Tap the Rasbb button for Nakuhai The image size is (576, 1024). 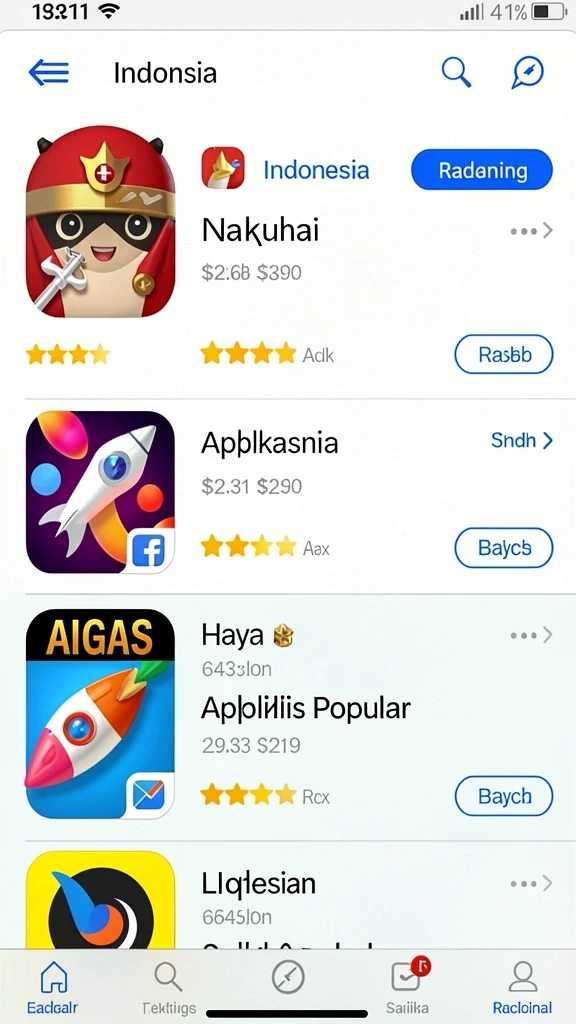tap(504, 355)
